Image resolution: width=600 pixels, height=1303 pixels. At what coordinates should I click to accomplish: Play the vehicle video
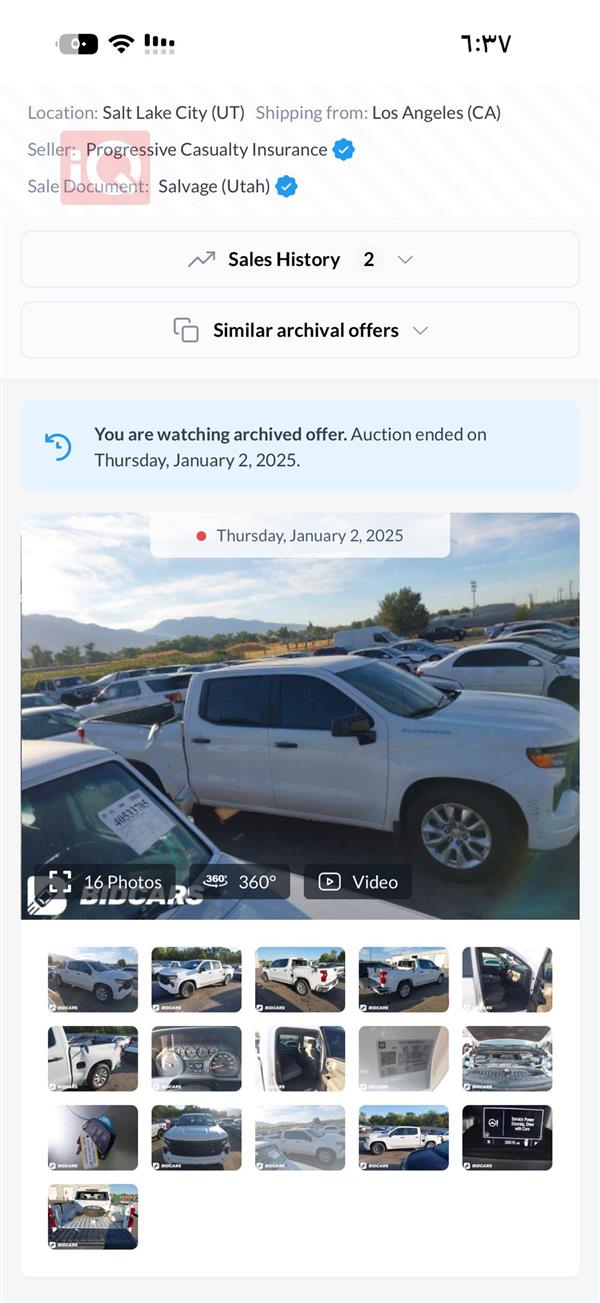pos(358,882)
